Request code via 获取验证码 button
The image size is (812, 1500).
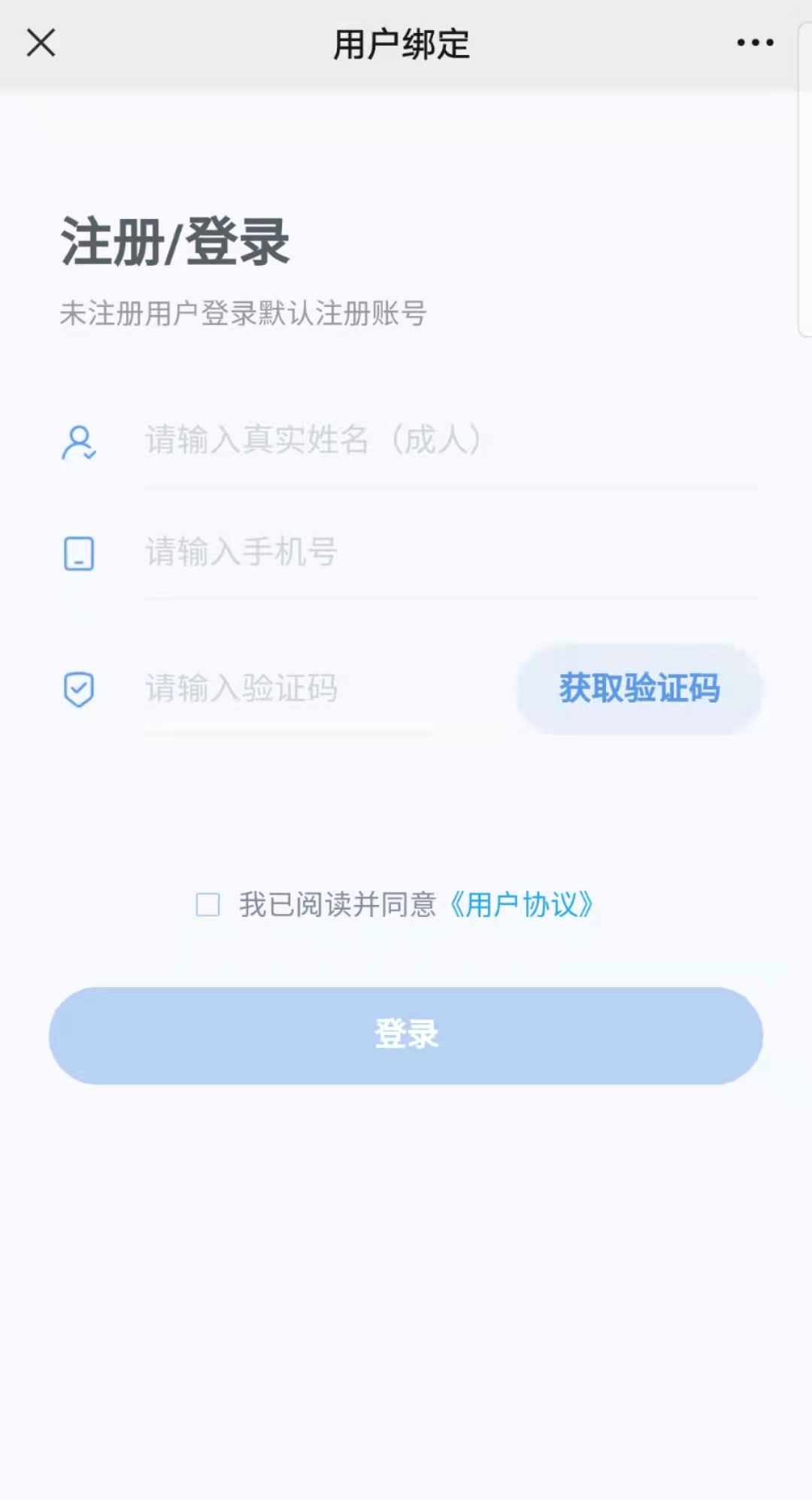click(639, 689)
